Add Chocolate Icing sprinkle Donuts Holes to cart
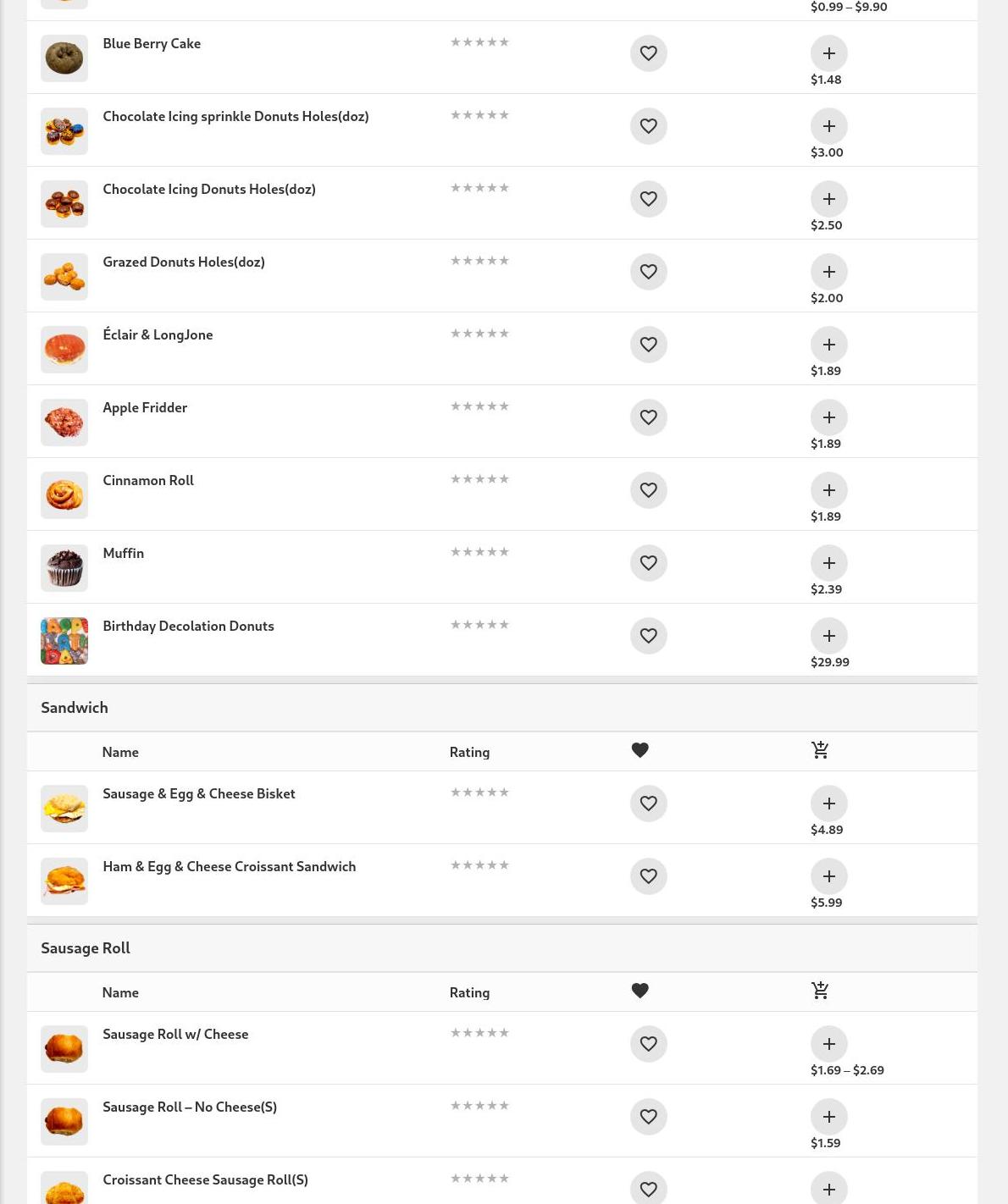 pyautogui.click(x=828, y=125)
